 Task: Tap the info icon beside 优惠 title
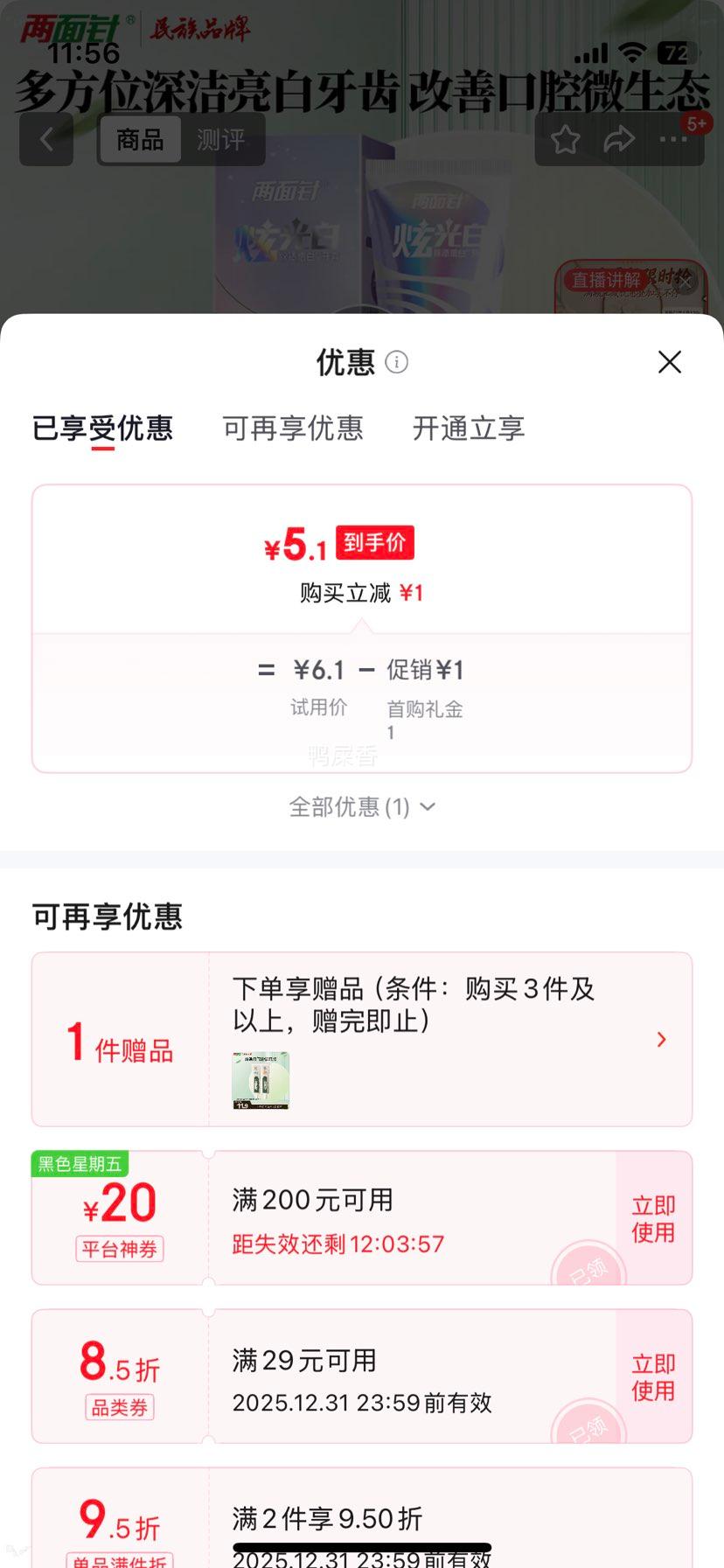coord(396,362)
